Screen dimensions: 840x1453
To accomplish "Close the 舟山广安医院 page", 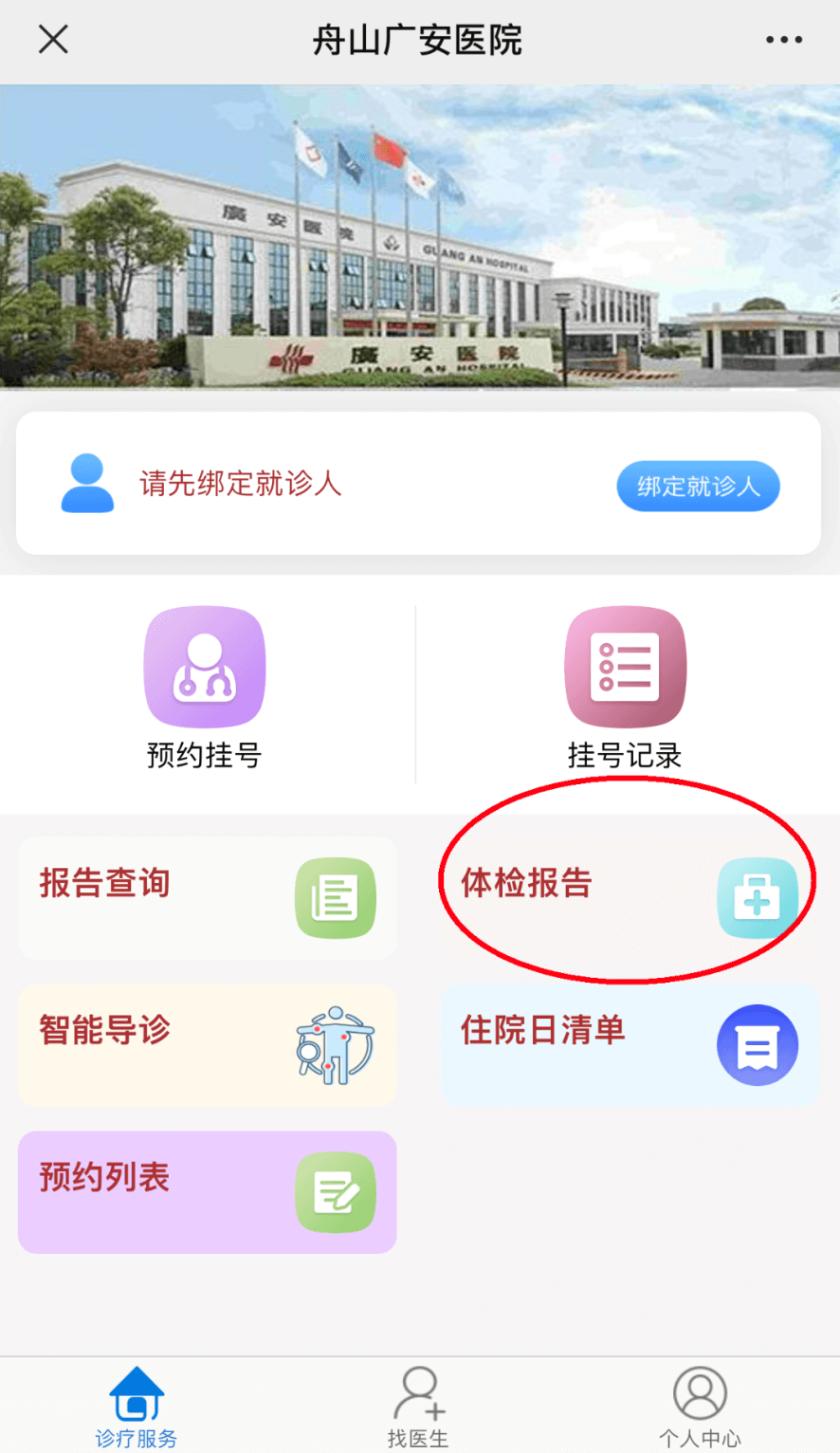I will click(53, 40).
